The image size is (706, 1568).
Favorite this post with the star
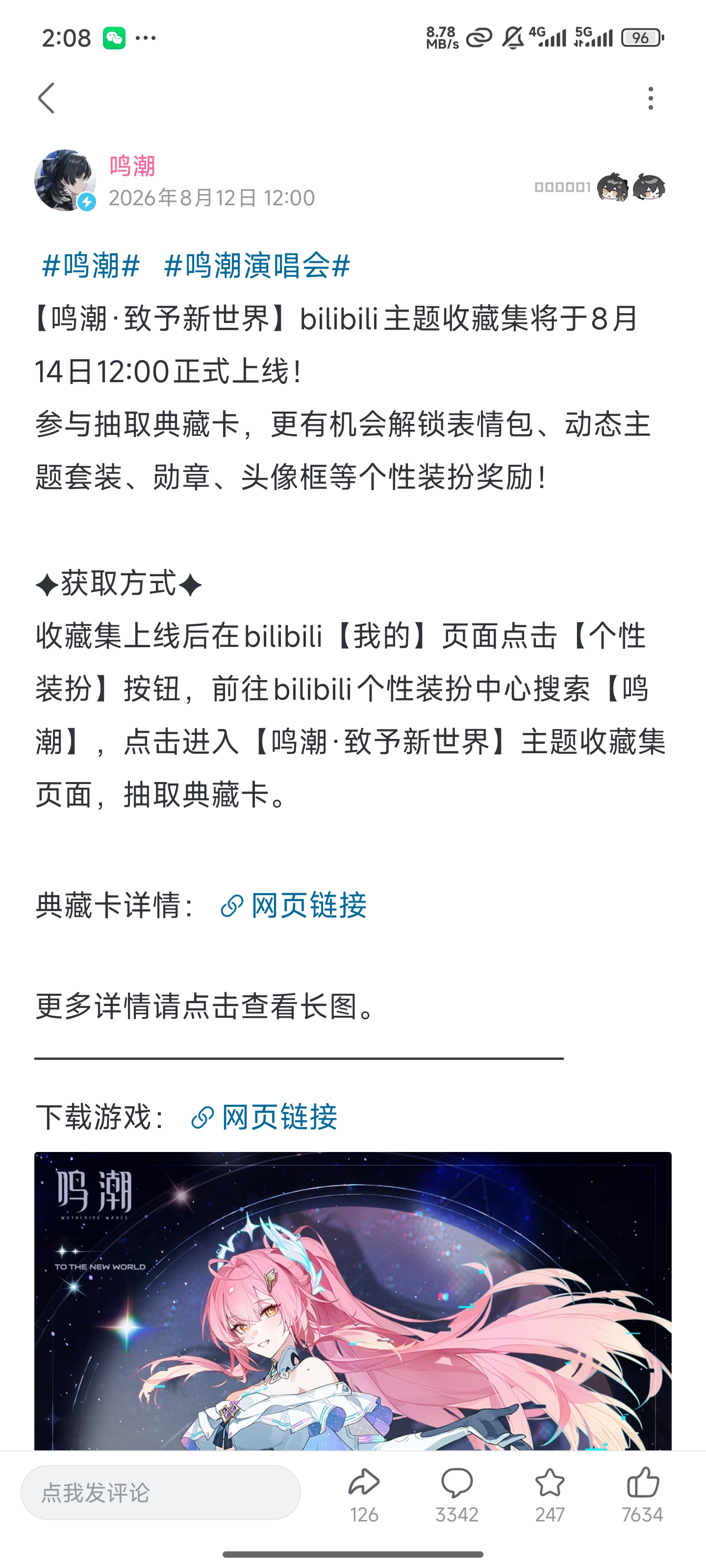click(550, 1495)
